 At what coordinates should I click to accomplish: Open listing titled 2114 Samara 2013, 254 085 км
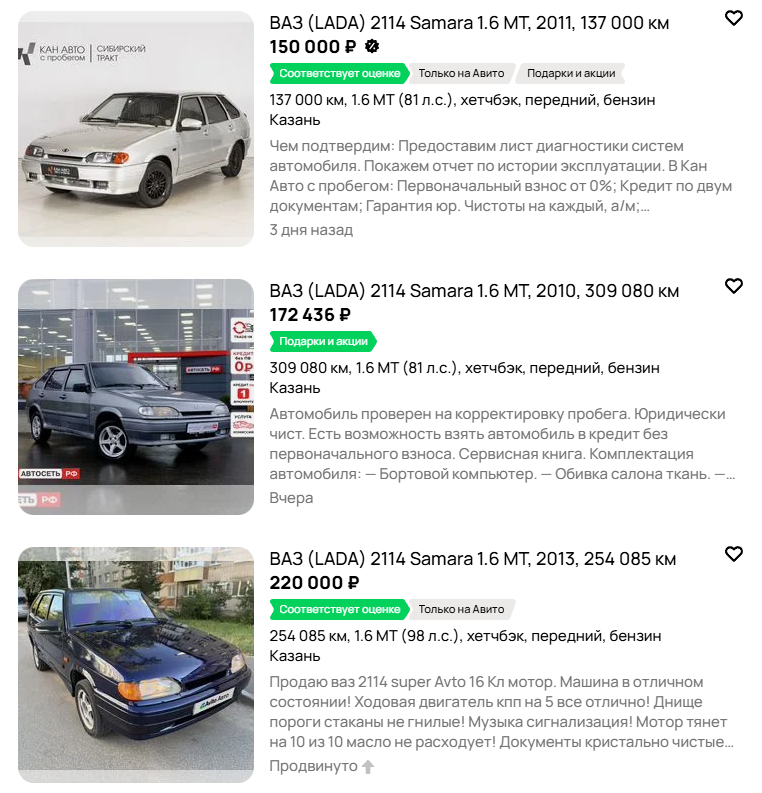(472, 559)
